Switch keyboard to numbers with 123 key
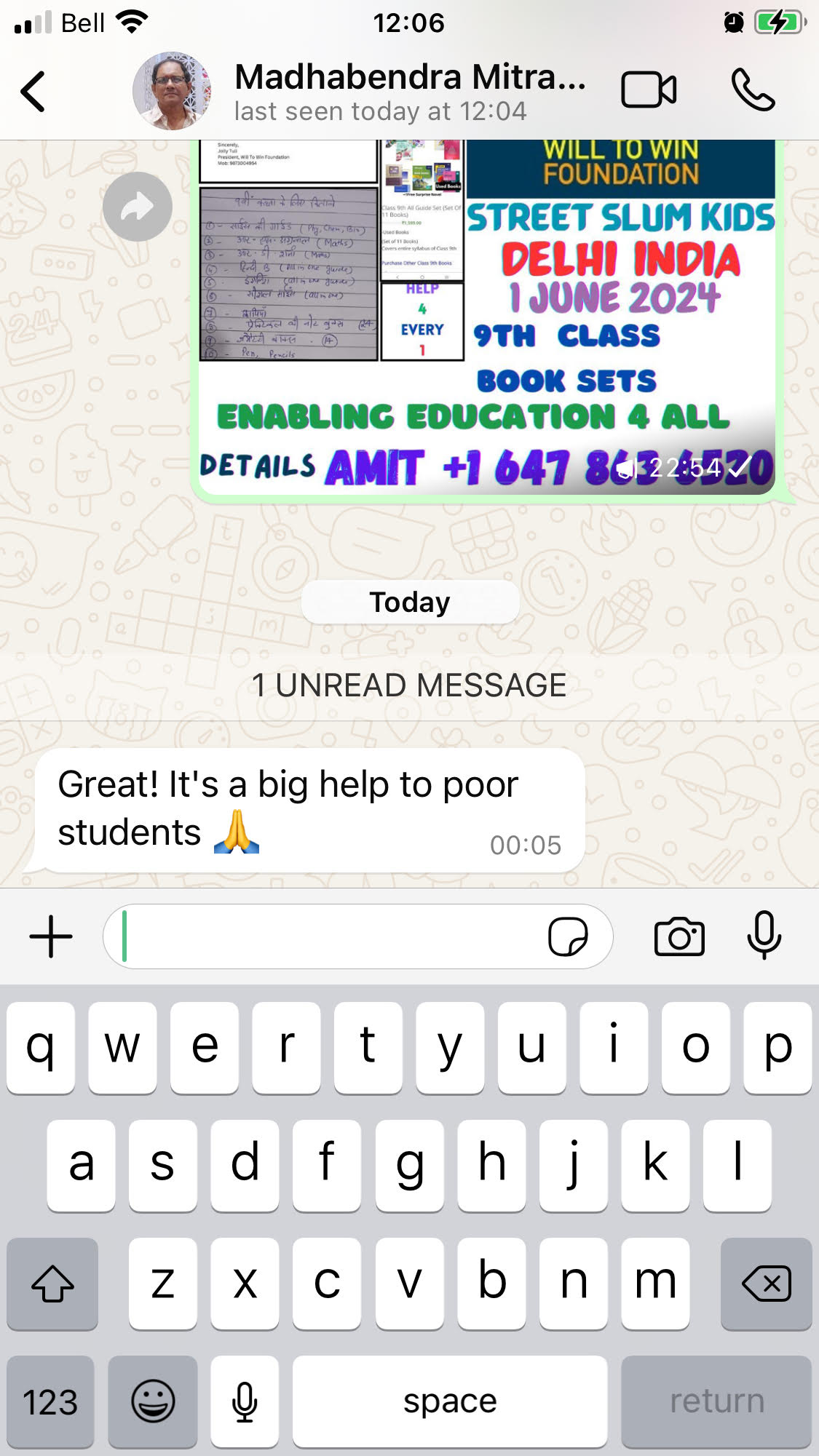The width and height of the screenshot is (819, 1456). click(50, 1401)
